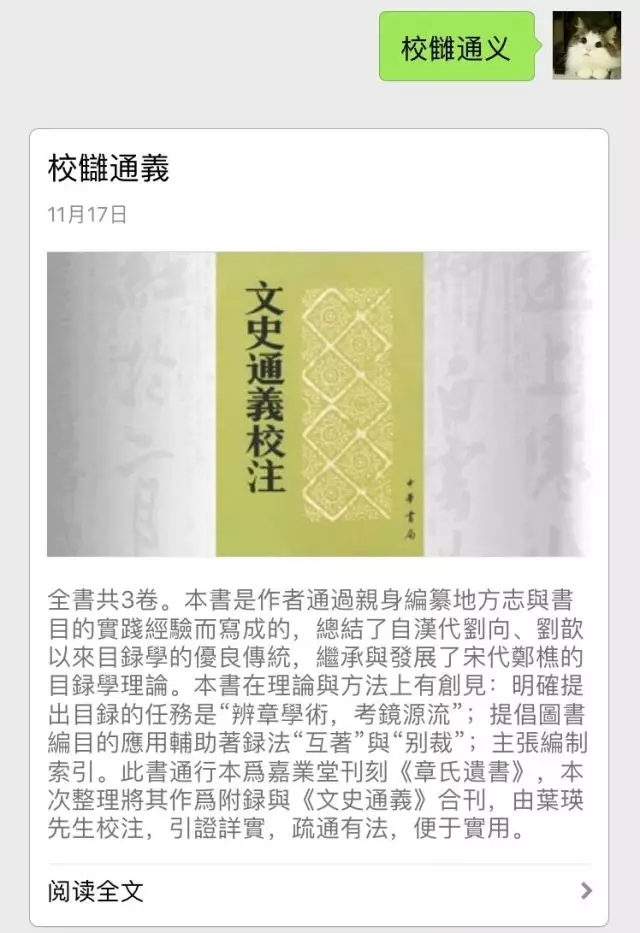640x933 pixels.
Task: Open the 阅读全文 link
Action: [x=96, y=890]
